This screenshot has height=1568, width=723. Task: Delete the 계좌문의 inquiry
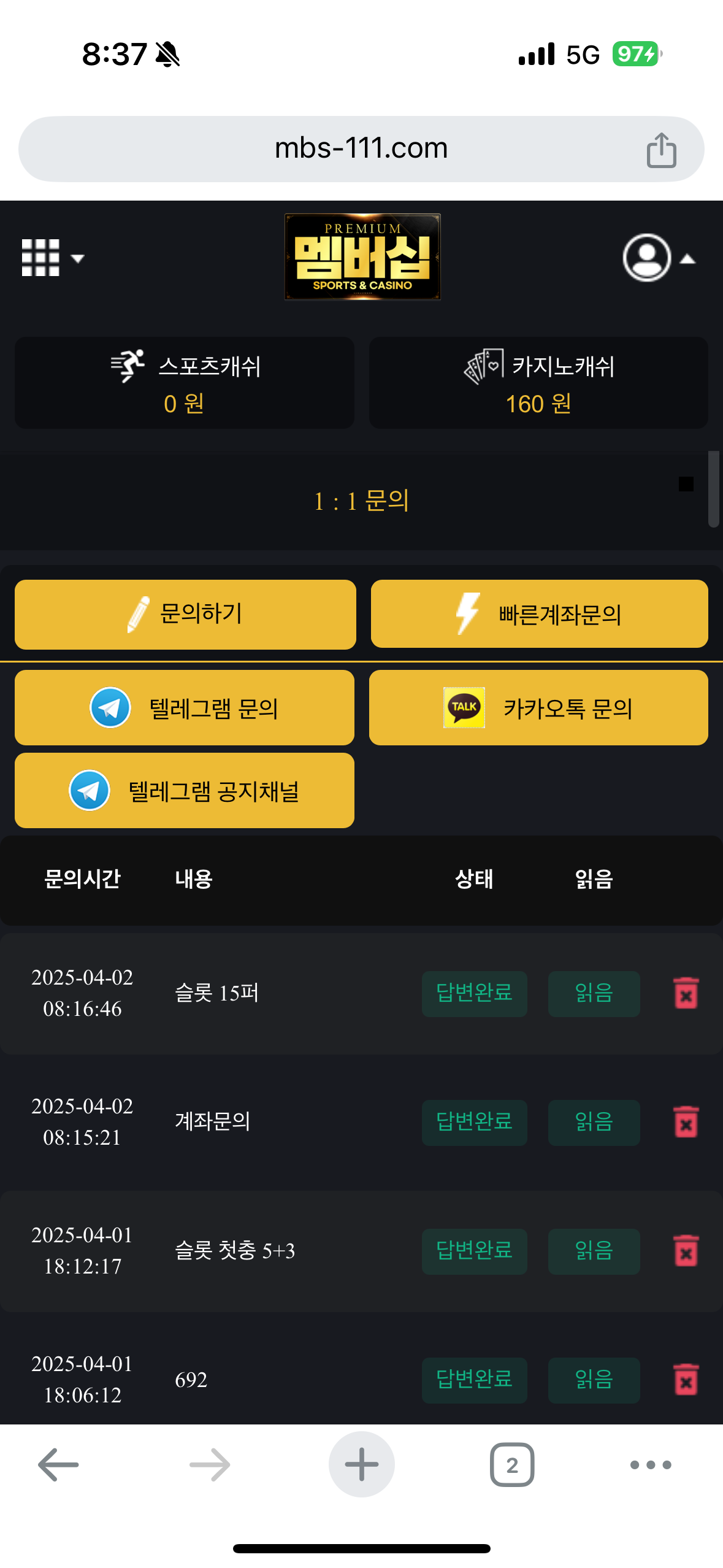tap(686, 1122)
